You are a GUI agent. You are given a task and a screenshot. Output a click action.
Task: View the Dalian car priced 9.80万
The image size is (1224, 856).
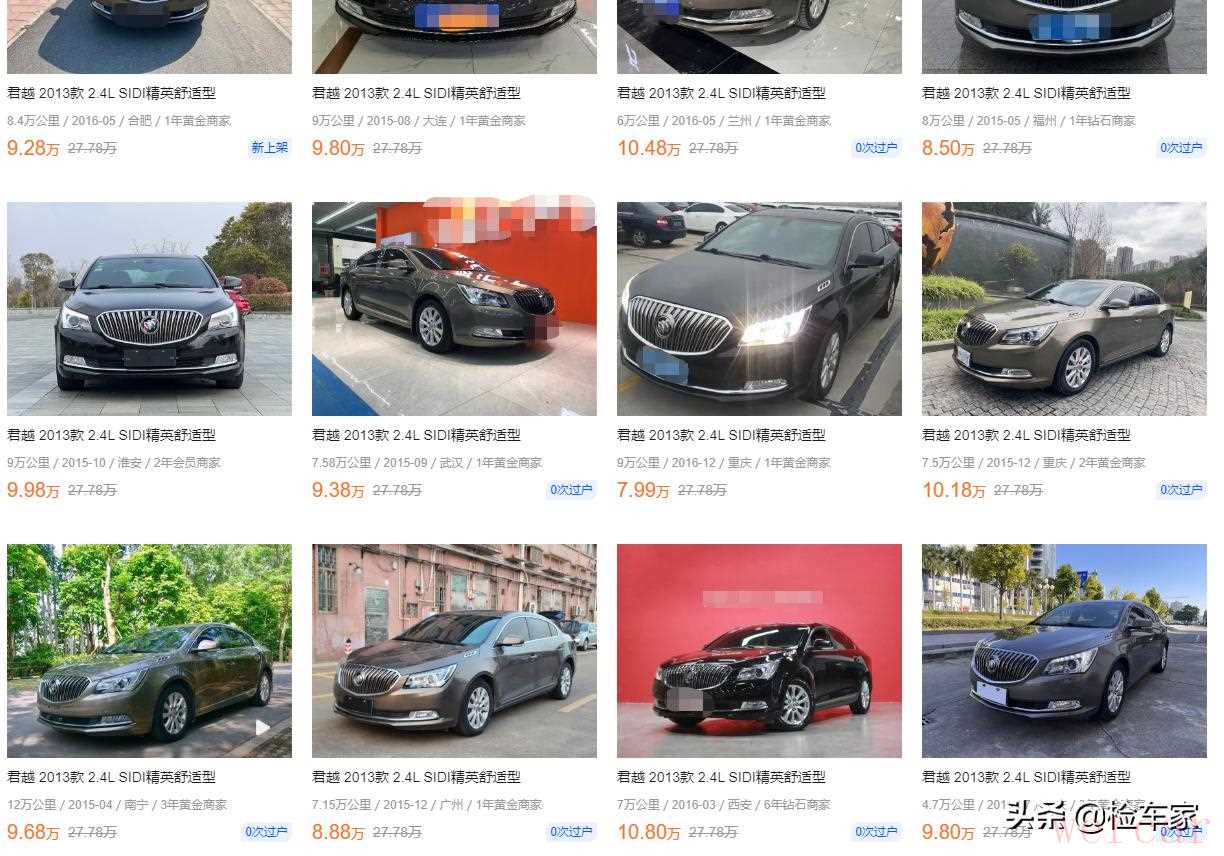pos(416,93)
